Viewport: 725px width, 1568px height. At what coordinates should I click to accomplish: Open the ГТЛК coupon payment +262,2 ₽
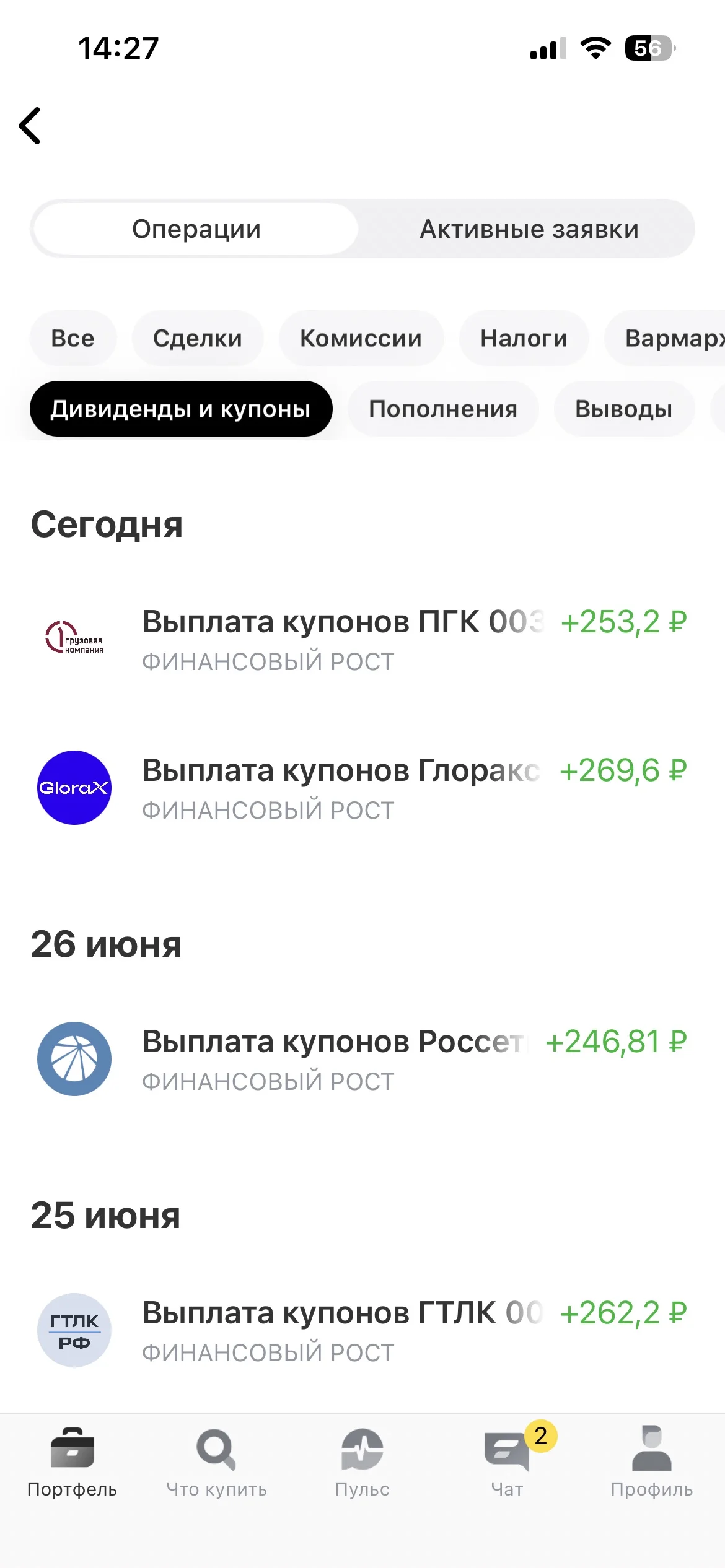pyautogui.click(x=362, y=1331)
